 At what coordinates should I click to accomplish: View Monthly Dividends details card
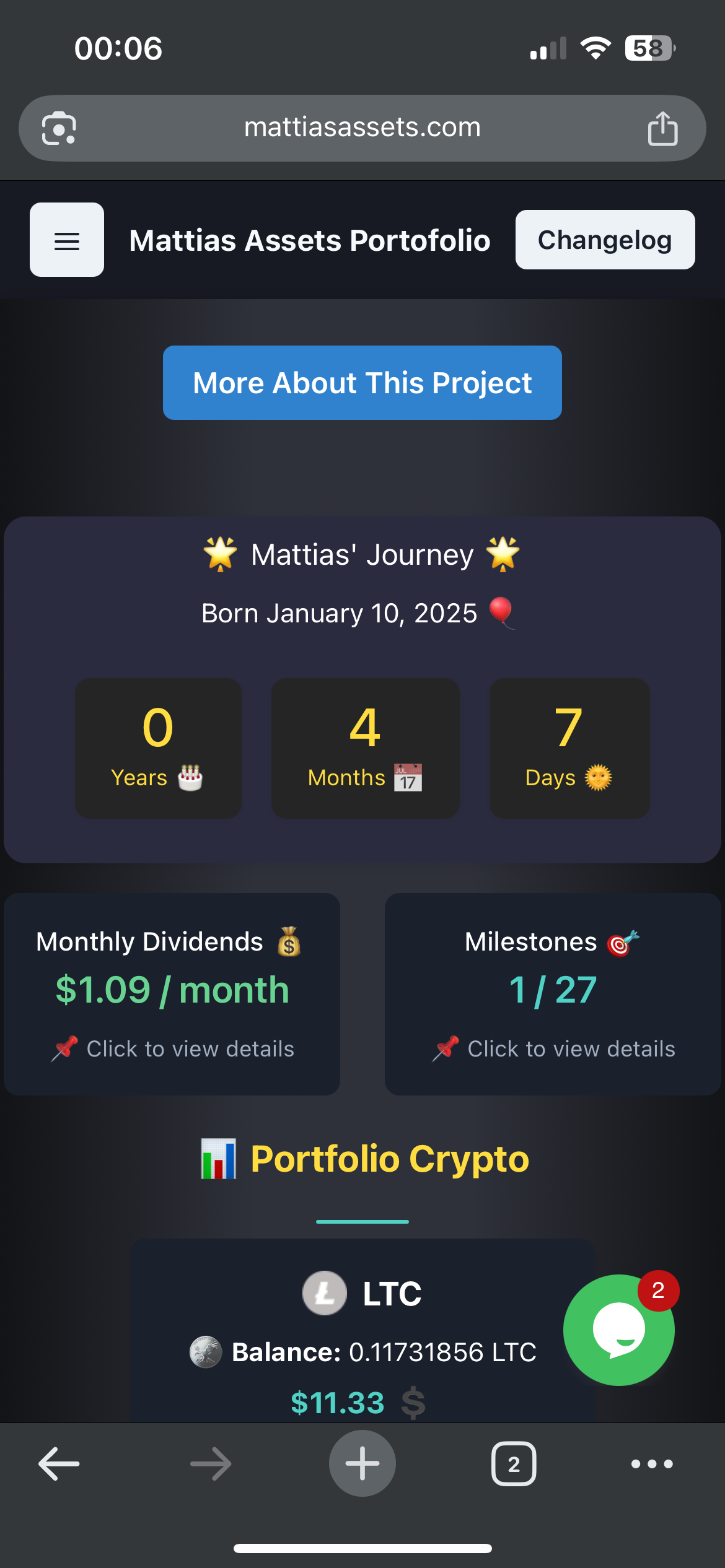172,993
